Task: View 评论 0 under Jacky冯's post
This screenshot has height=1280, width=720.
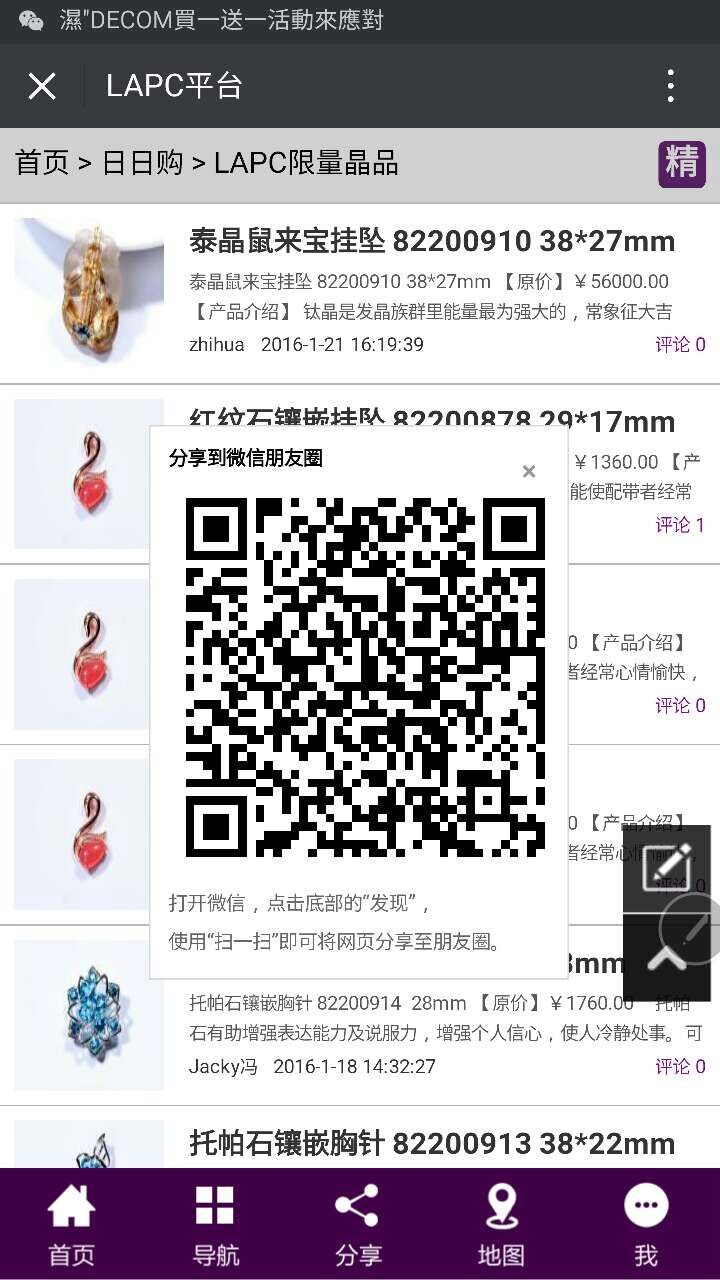Action: pyautogui.click(x=680, y=1067)
